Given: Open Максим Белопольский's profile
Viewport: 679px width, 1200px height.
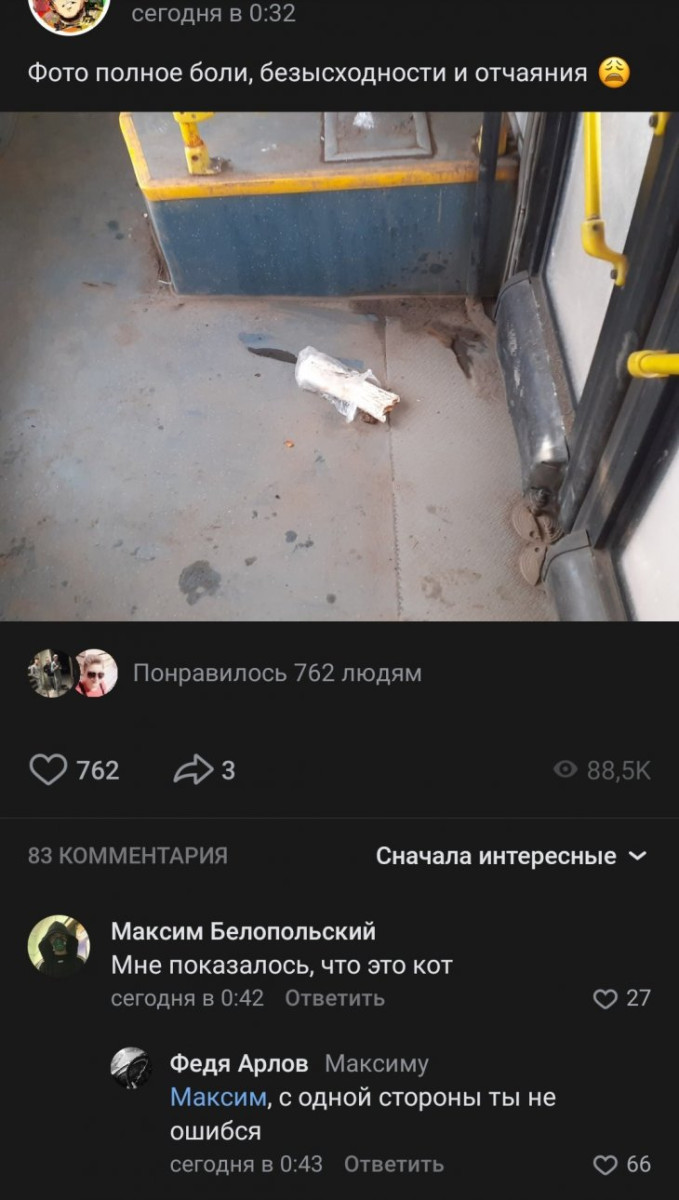Looking at the screenshot, I should 243,931.
